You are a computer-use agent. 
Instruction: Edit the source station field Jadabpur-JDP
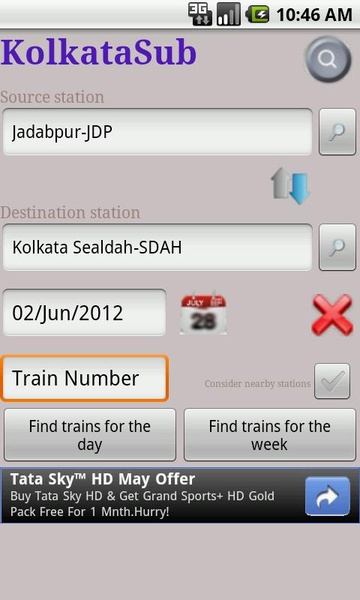coord(158,132)
